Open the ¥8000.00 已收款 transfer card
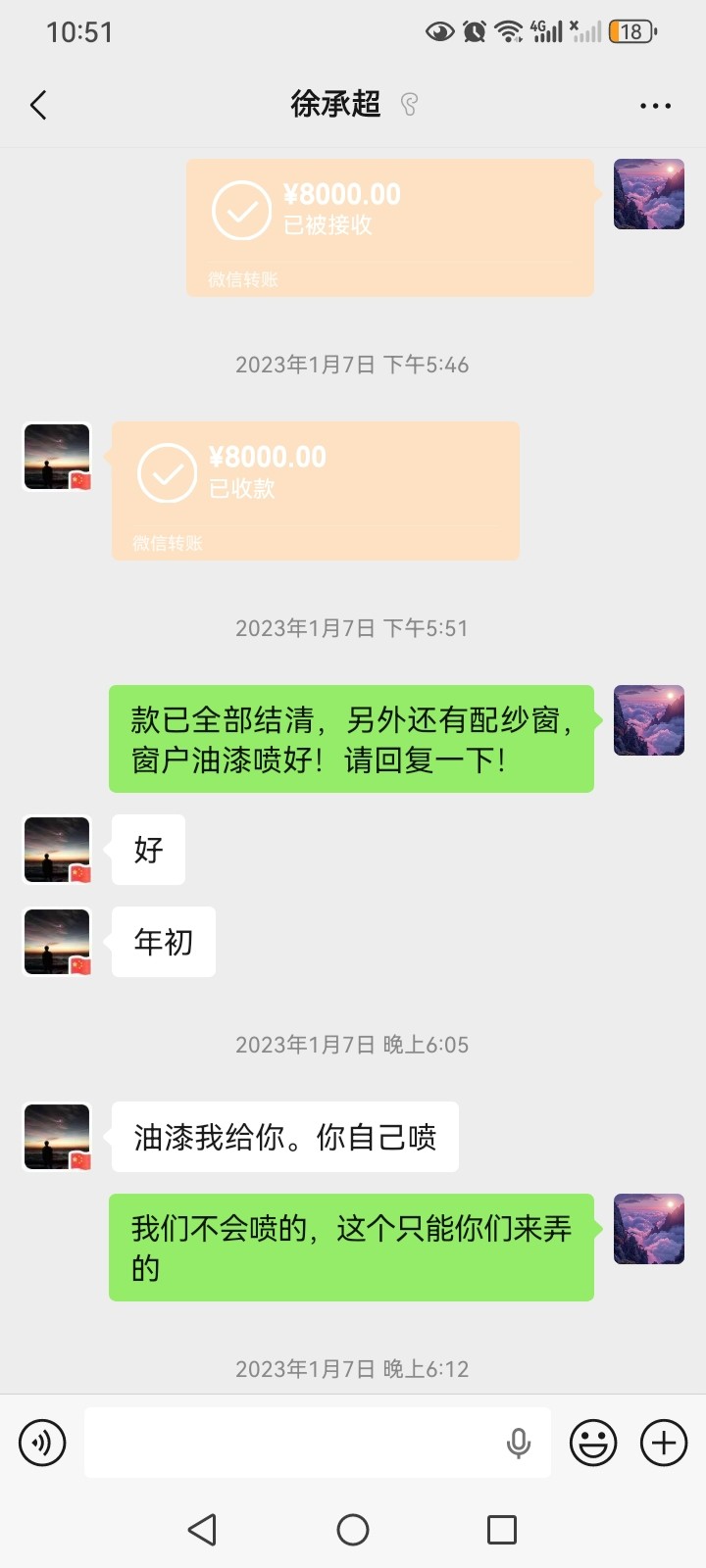The height and width of the screenshot is (1568, 706). point(316,490)
